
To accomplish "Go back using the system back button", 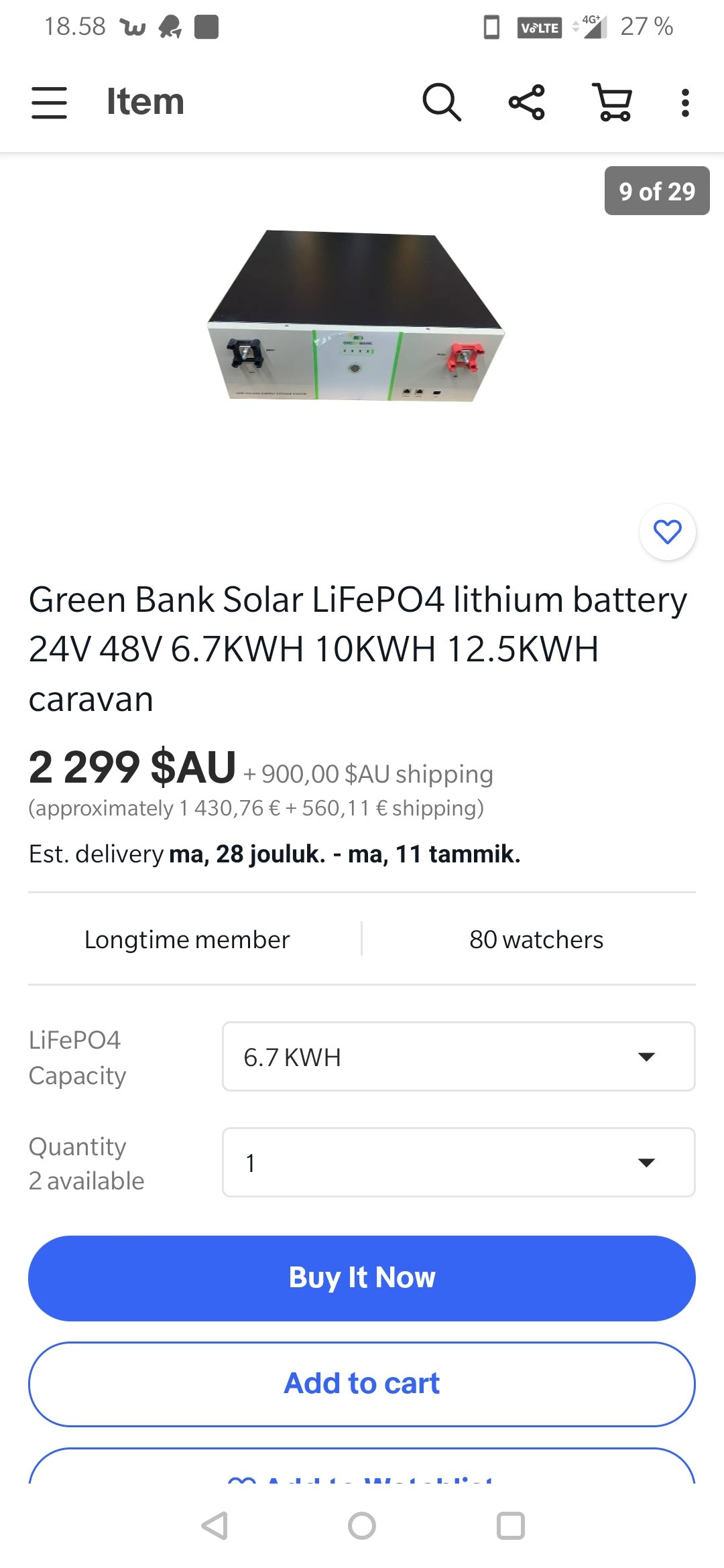I will [x=215, y=1526].
